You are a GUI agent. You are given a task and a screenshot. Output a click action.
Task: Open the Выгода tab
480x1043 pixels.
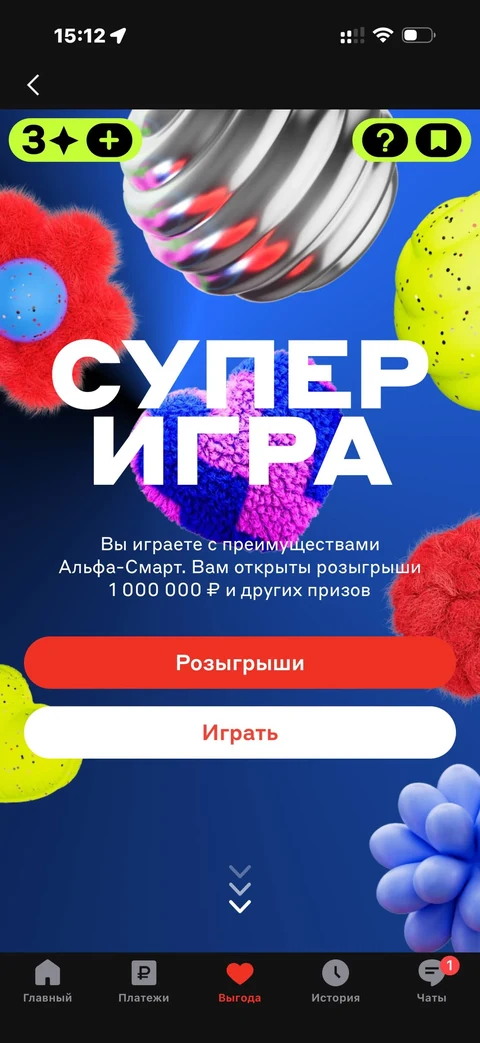click(239, 981)
